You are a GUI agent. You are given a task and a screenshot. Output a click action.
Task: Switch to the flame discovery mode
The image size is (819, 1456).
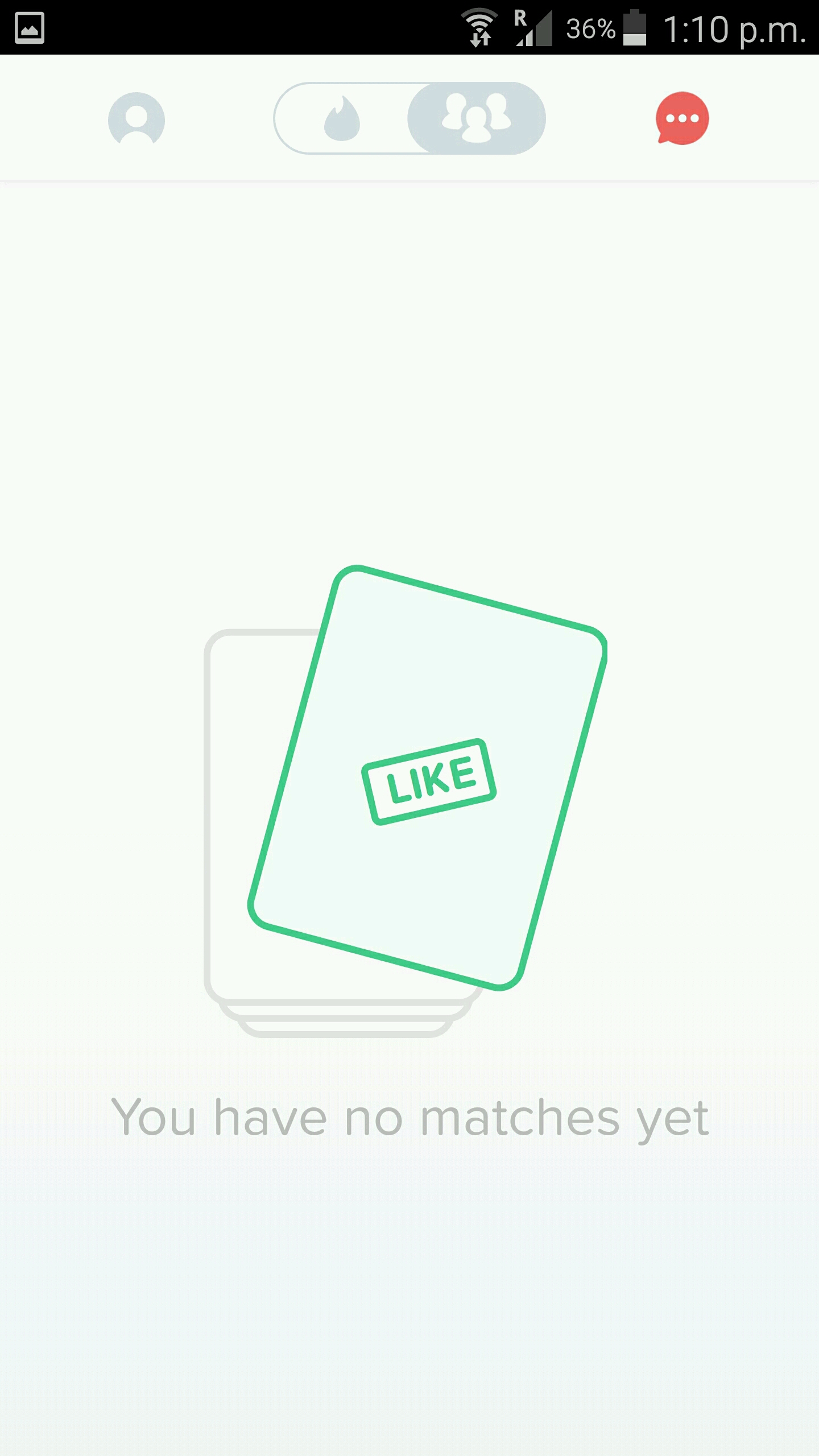[x=342, y=119]
